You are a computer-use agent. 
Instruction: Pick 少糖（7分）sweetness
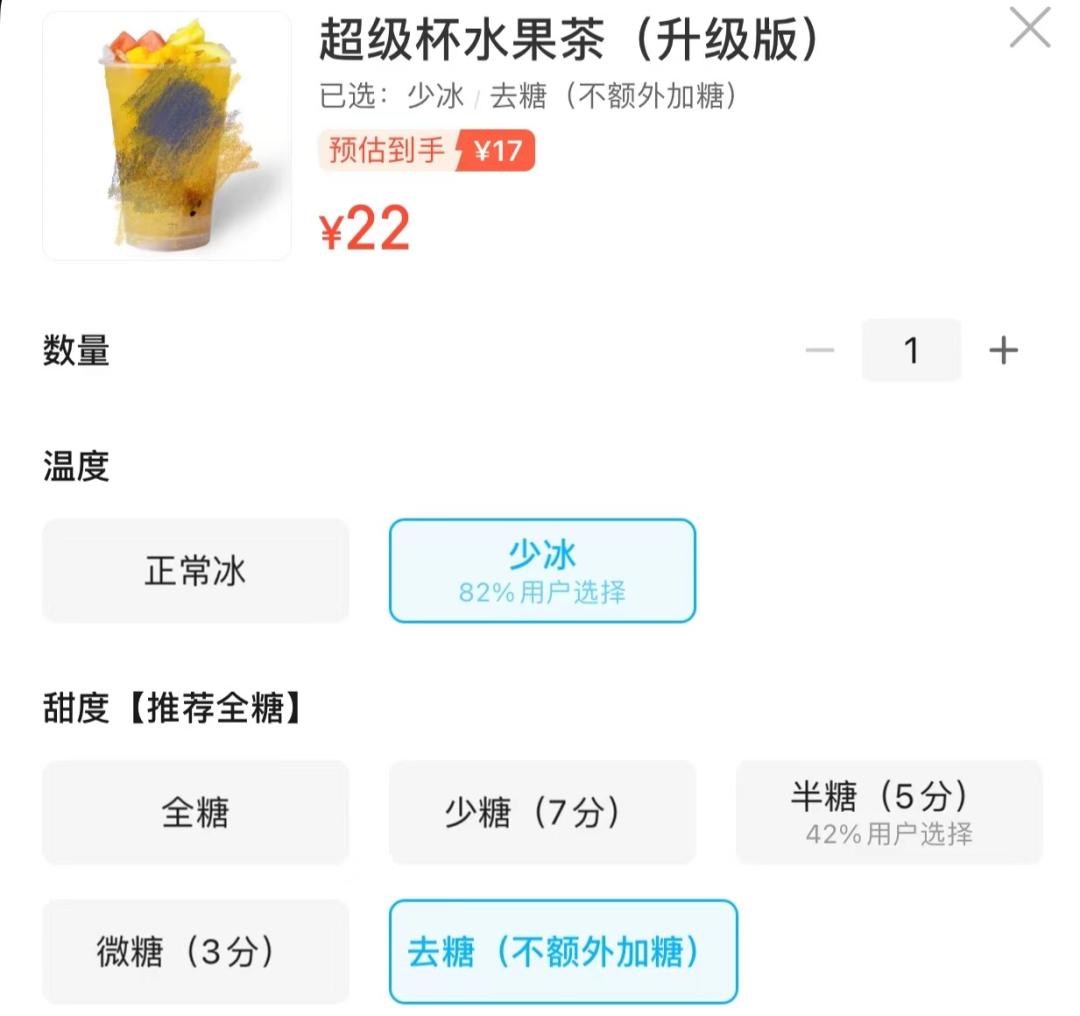click(x=542, y=812)
